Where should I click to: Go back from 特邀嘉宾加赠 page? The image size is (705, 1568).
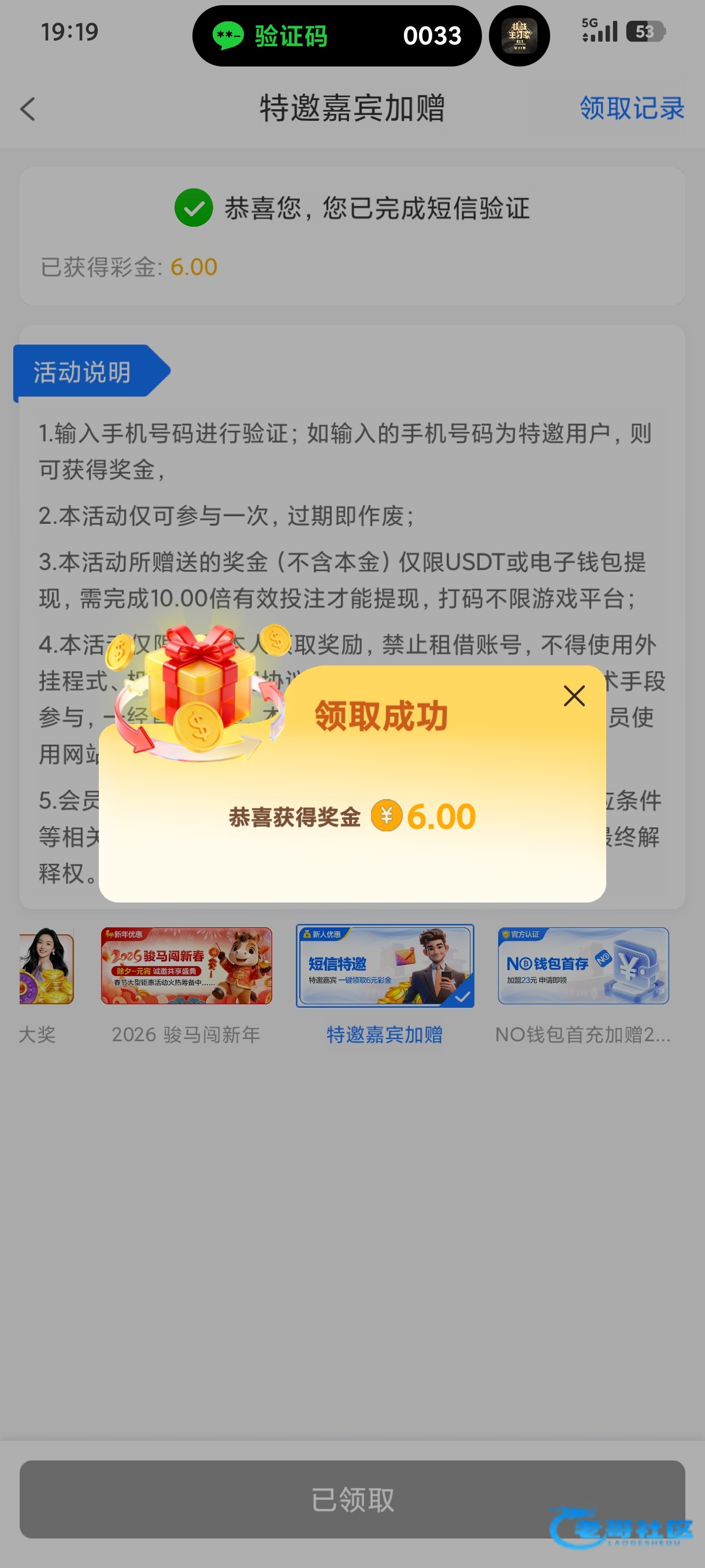click(x=28, y=109)
